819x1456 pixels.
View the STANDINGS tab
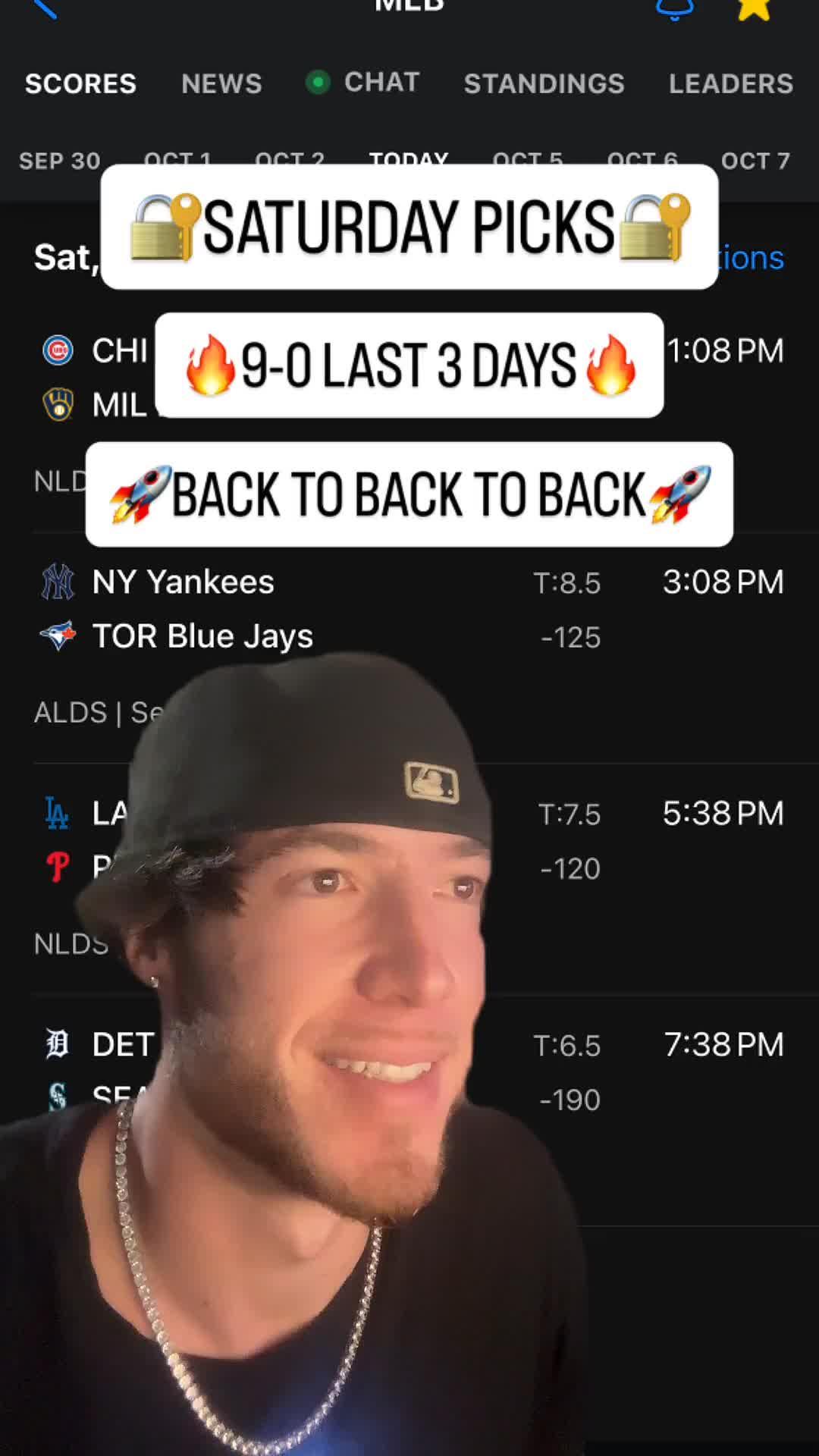pos(543,83)
